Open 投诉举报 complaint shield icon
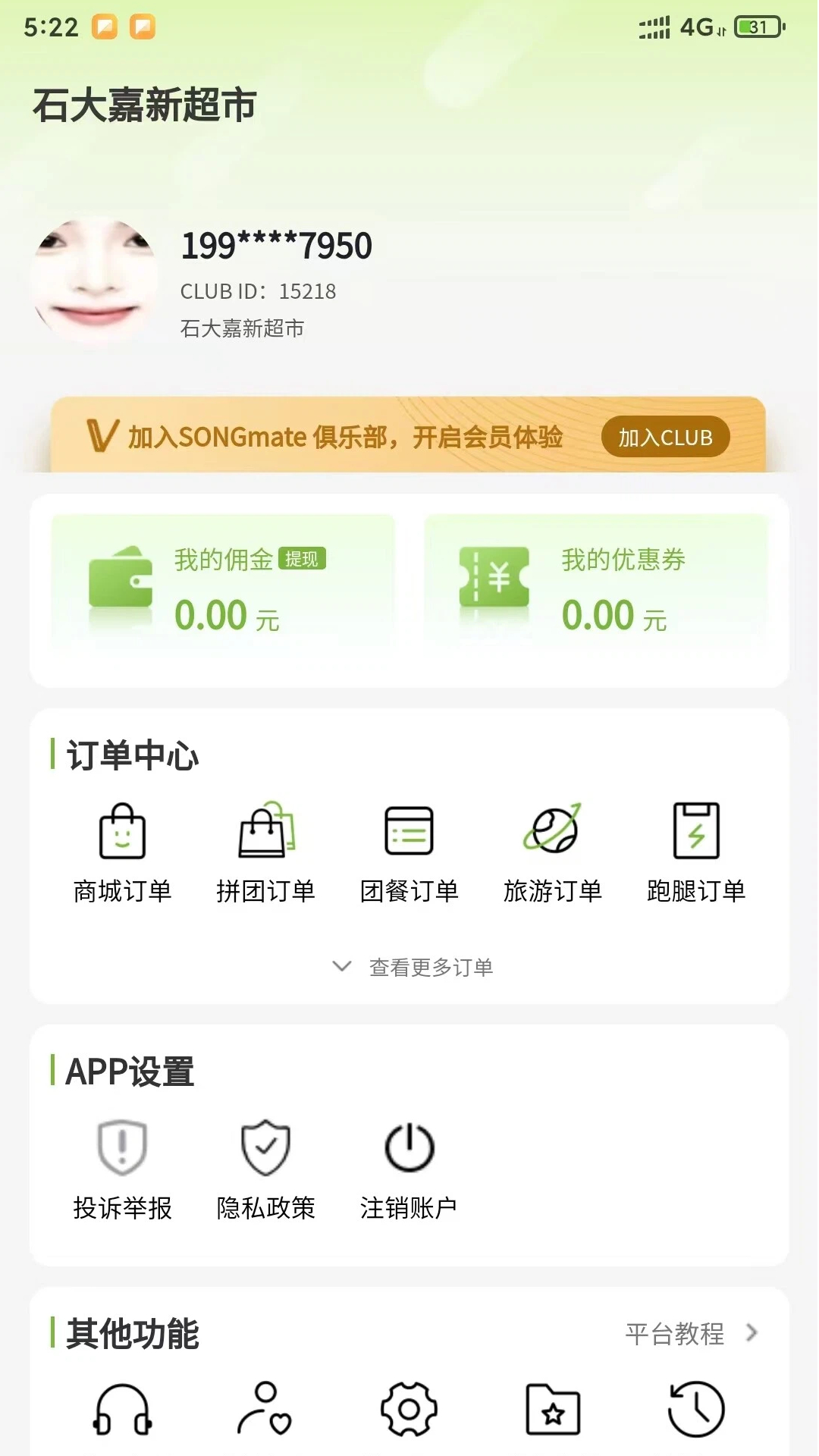819x1456 pixels. (123, 1147)
